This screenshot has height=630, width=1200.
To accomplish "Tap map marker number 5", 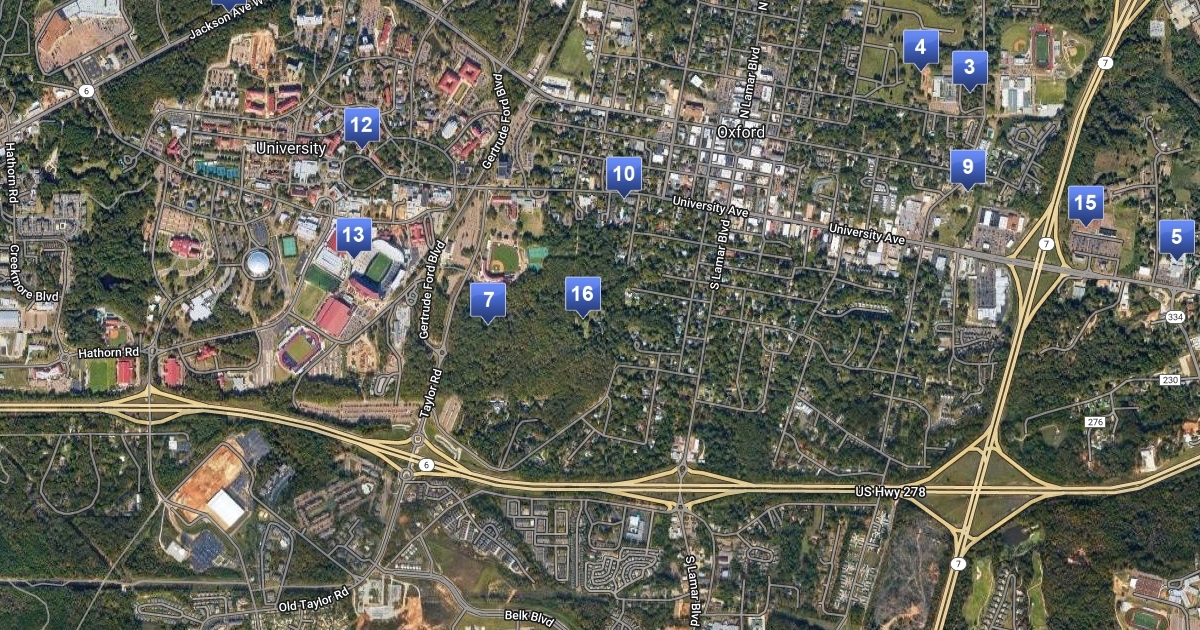I will 1176,237.
